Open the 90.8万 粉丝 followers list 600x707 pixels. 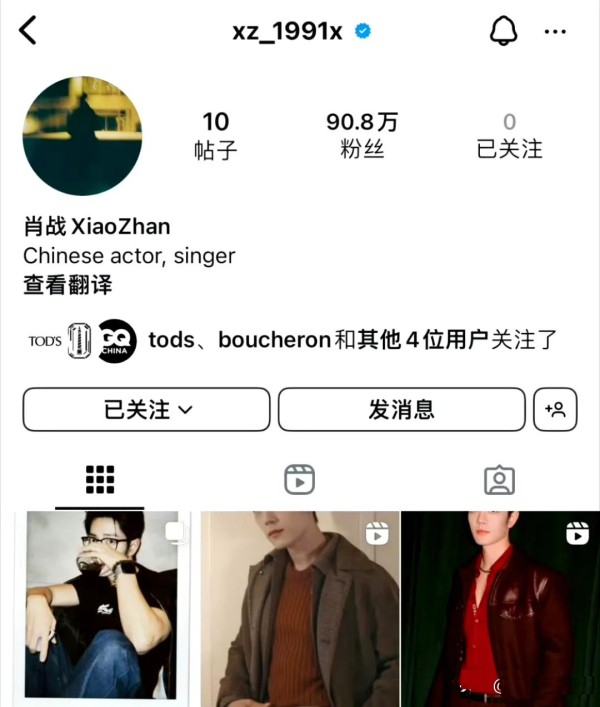(361, 136)
